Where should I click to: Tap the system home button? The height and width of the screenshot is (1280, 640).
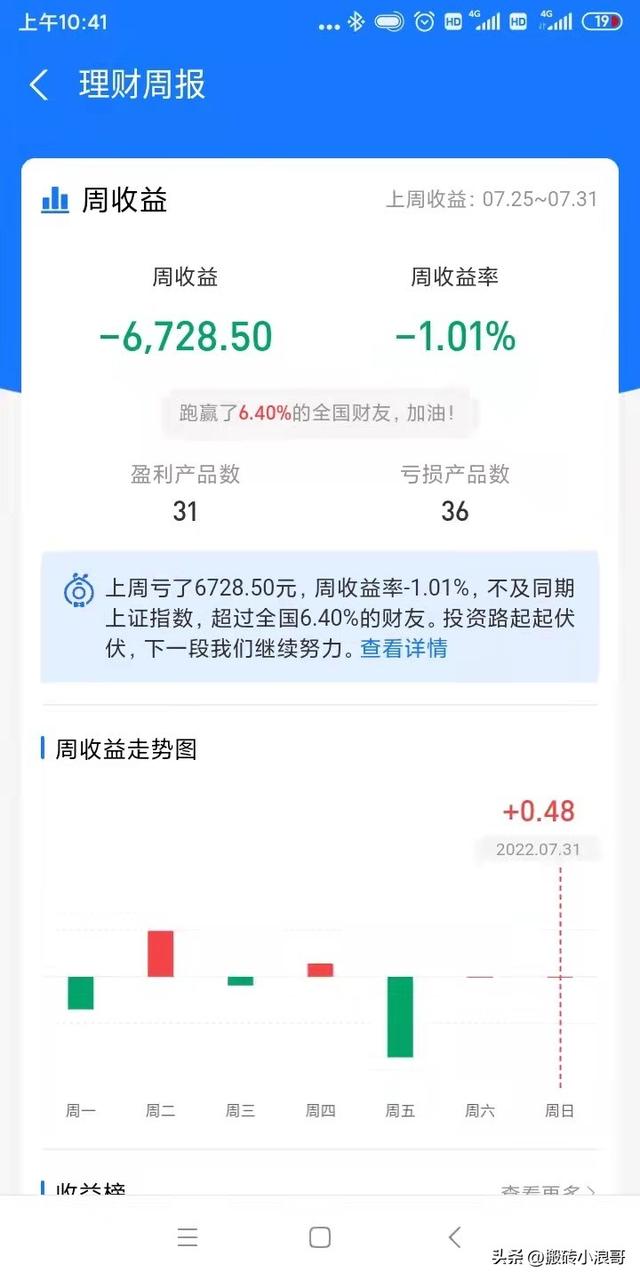pyautogui.click(x=320, y=1237)
